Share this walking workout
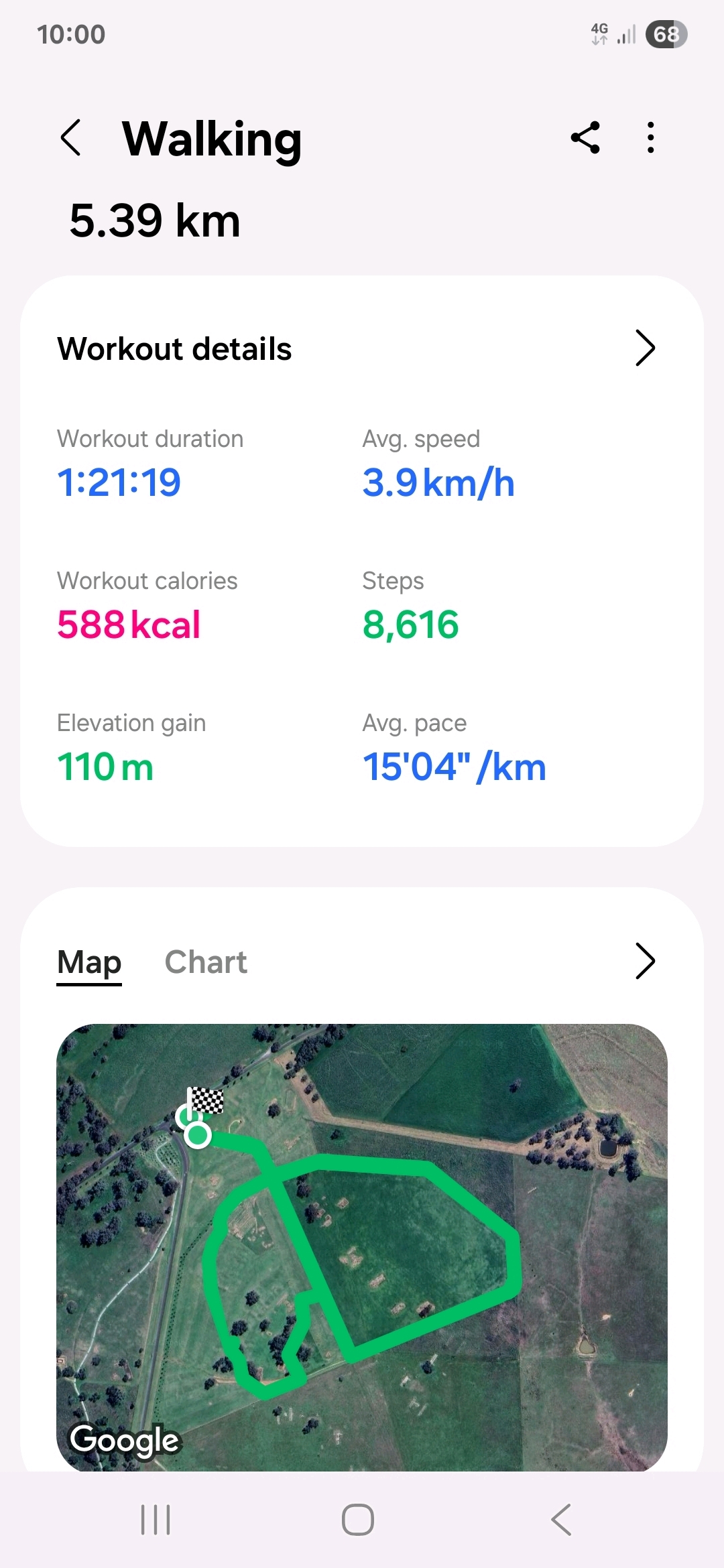 click(x=585, y=138)
